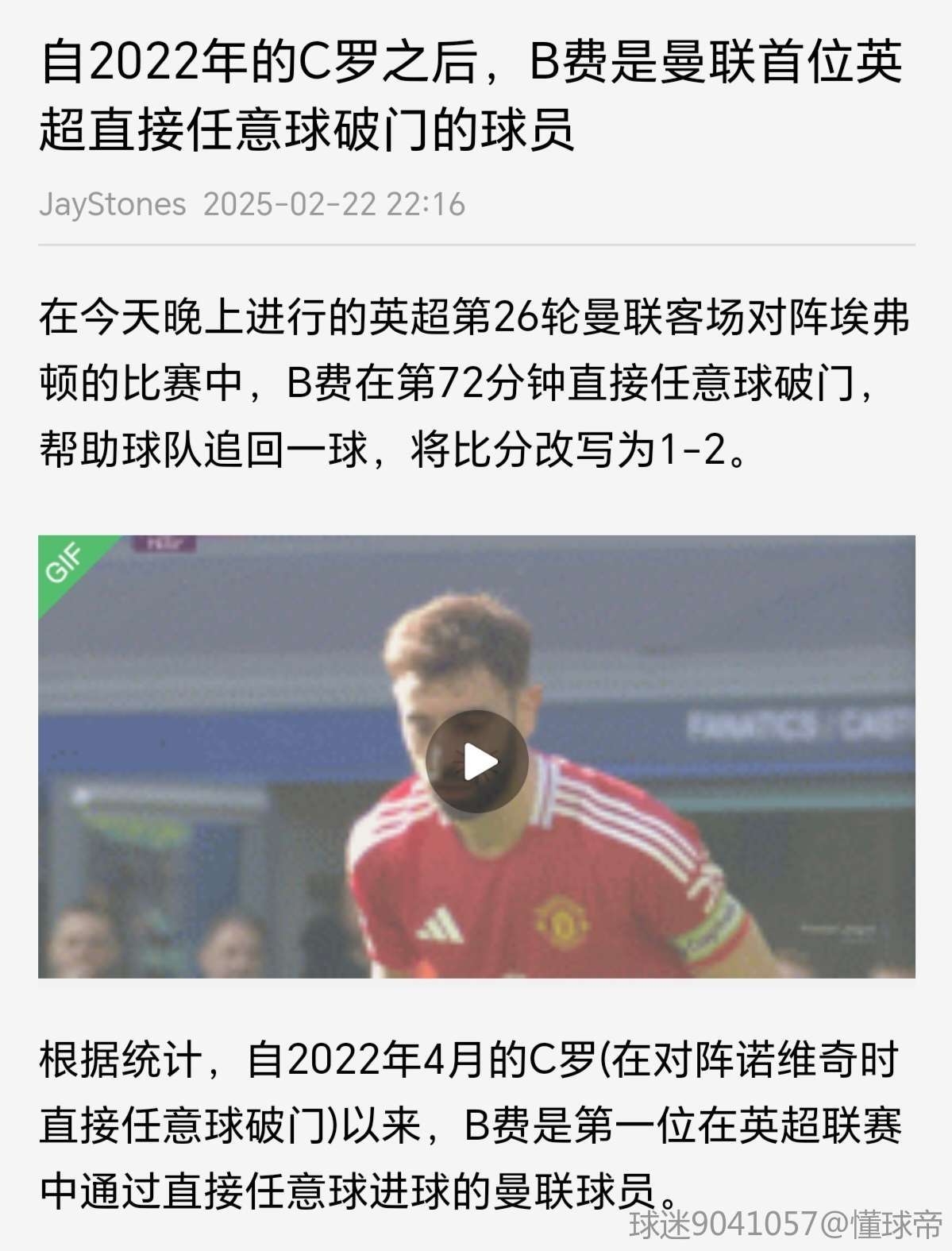Play the GIF of the free kick
The height and width of the screenshot is (1251, 952).
[477, 762]
